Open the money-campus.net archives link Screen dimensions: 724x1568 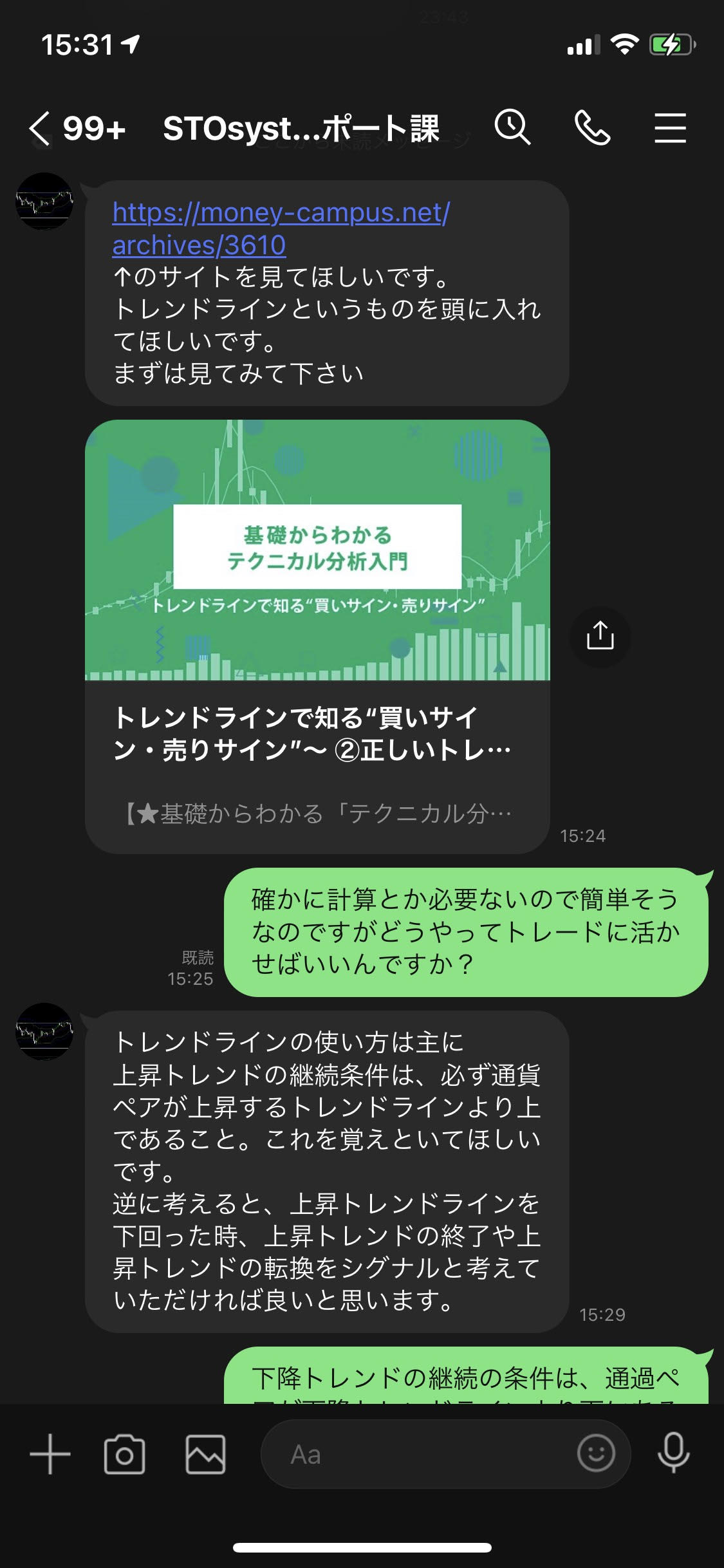pos(281,229)
